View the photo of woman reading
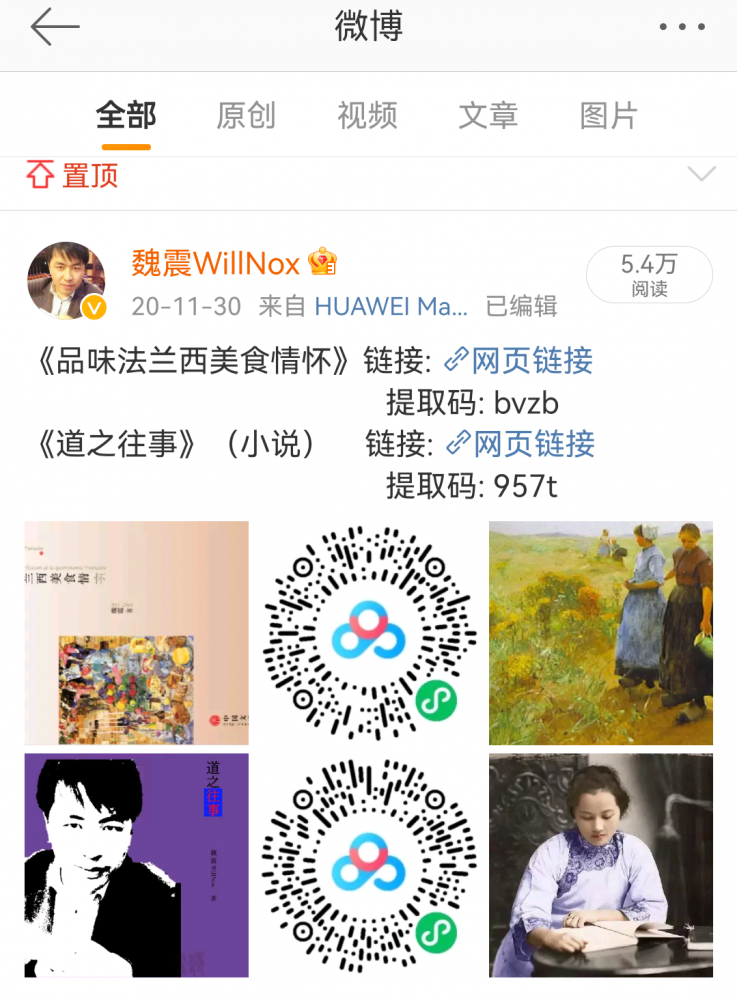The height and width of the screenshot is (1000, 737). tap(600, 865)
